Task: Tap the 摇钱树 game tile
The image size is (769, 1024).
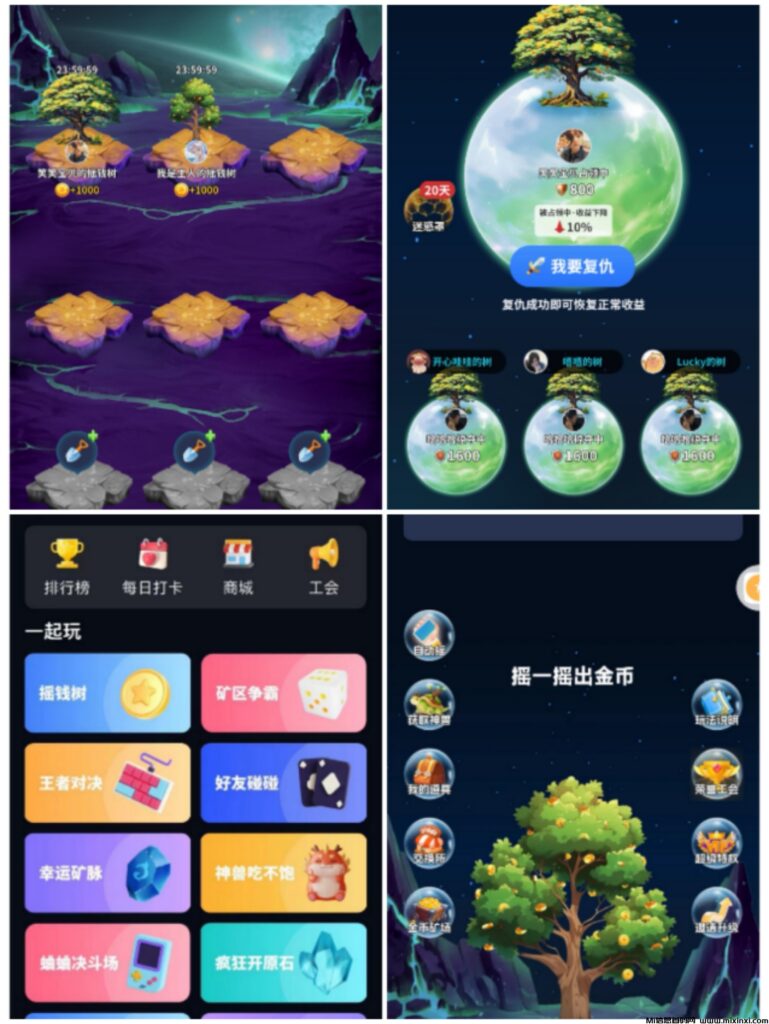Action: tap(107, 692)
